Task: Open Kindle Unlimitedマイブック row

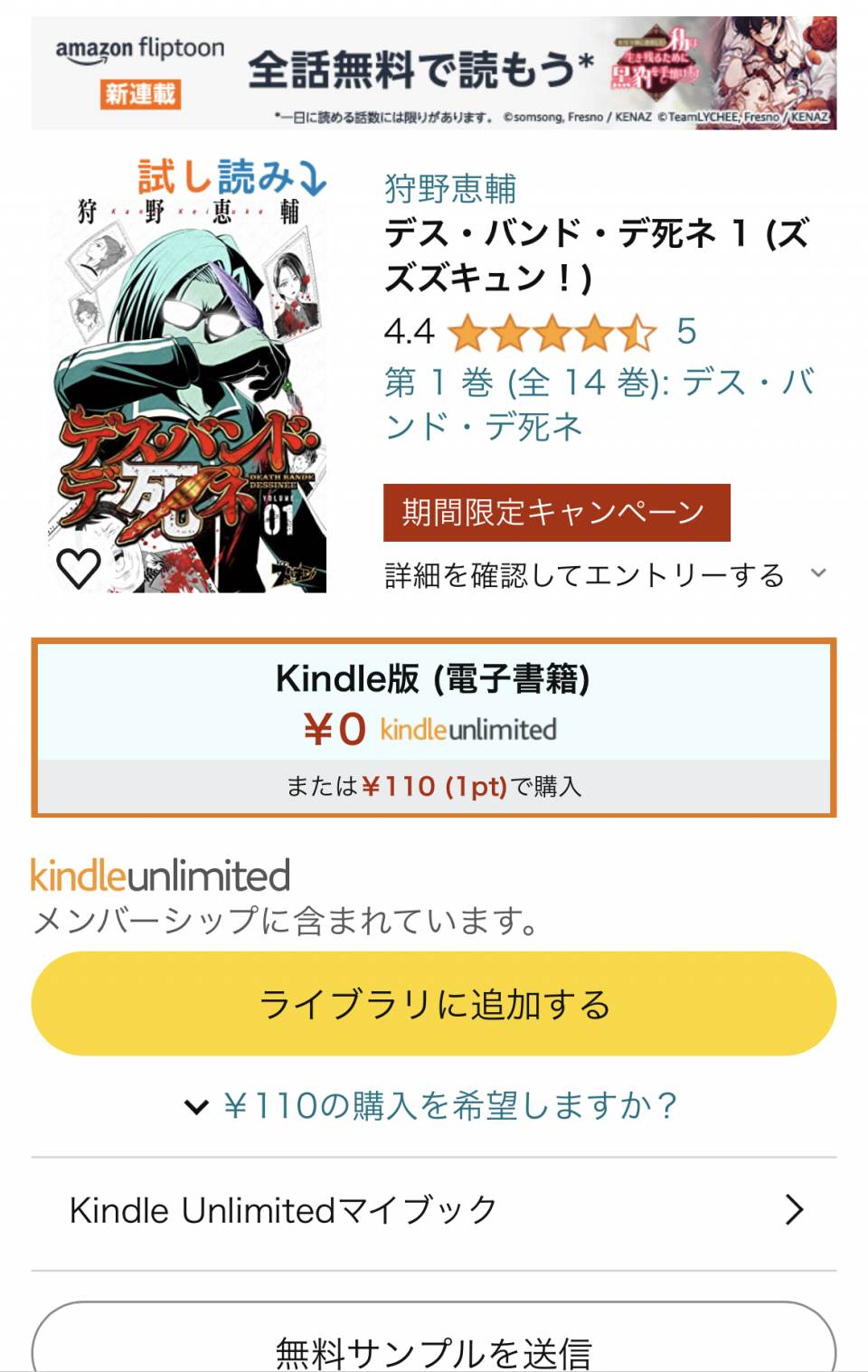Action: click(x=433, y=1210)
